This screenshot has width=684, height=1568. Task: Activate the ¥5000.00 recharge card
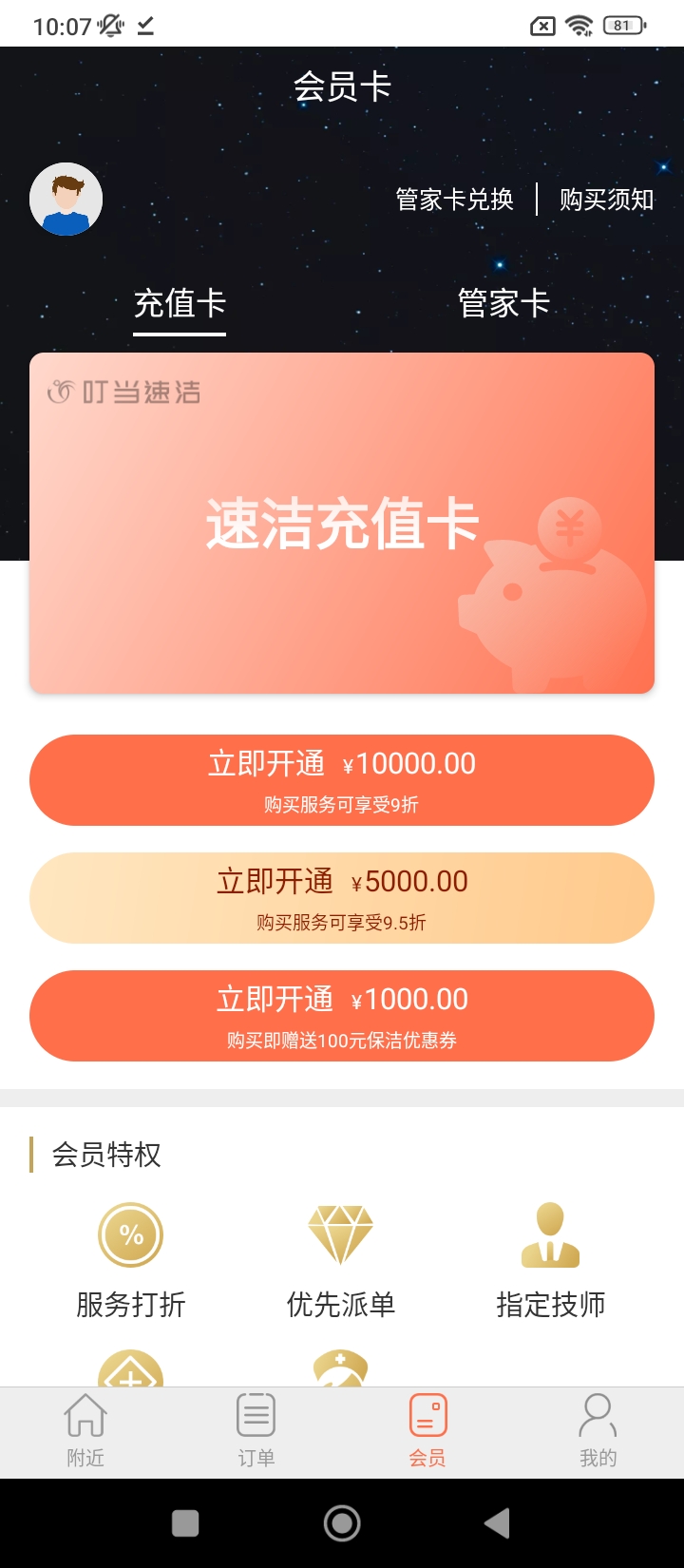click(342, 897)
